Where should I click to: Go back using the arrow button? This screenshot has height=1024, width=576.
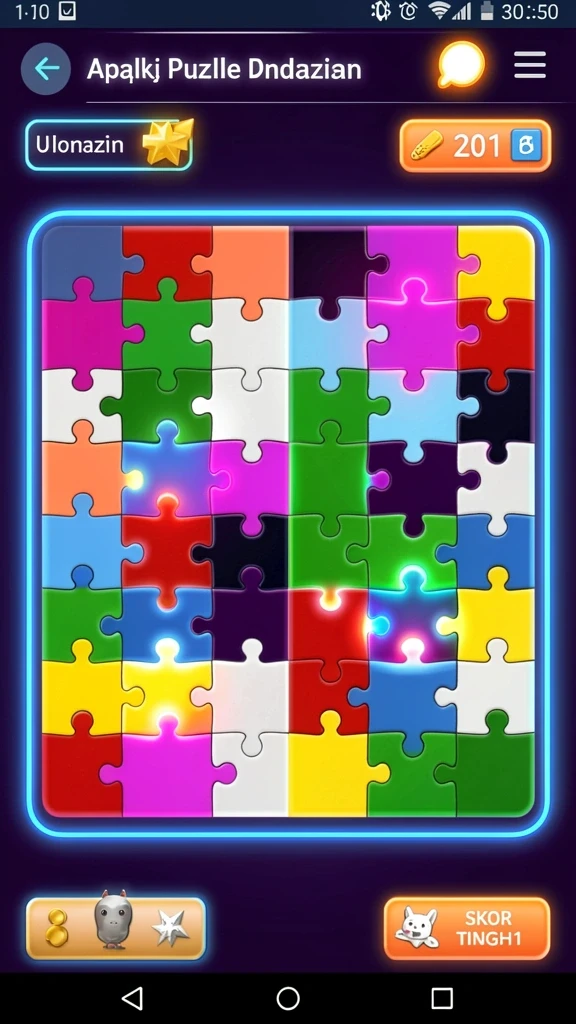click(x=46, y=68)
